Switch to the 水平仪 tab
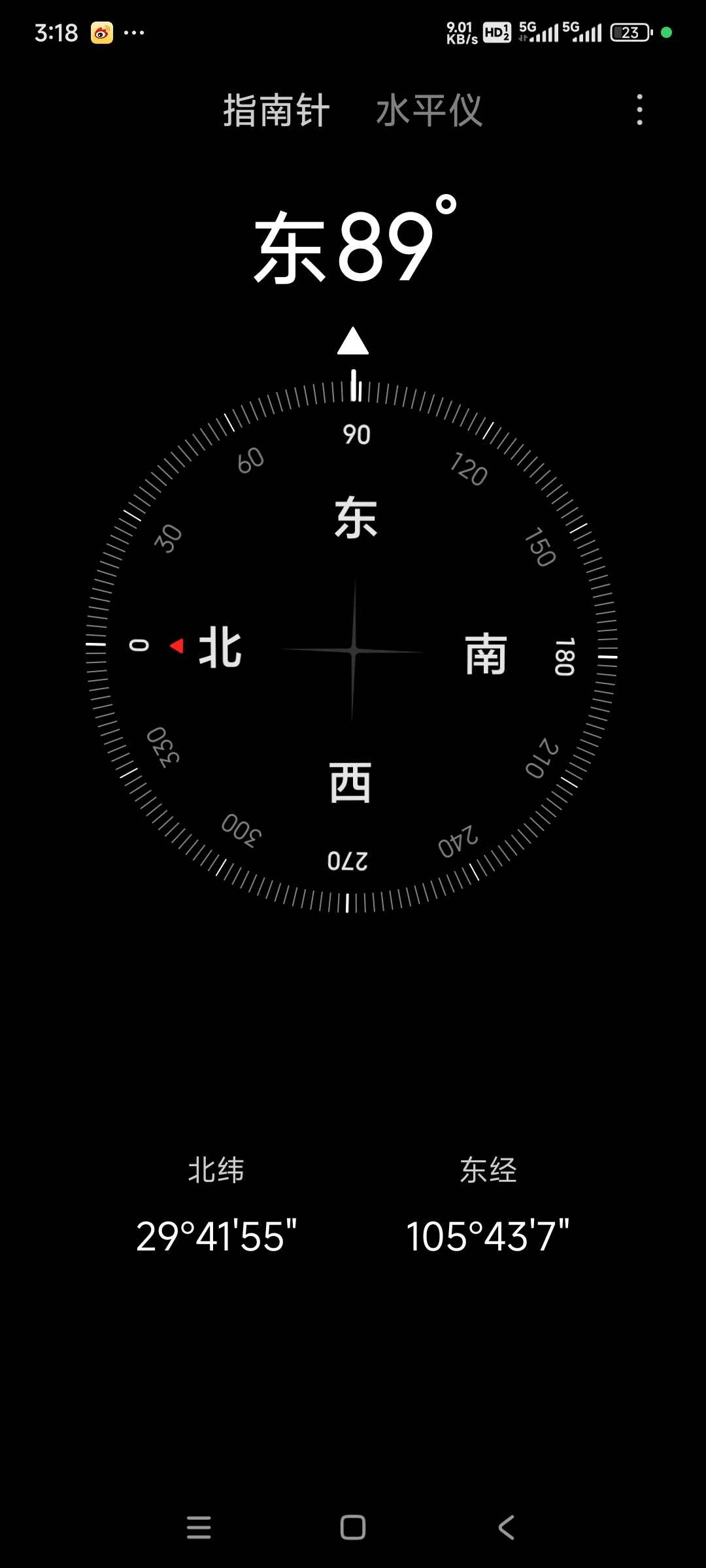The height and width of the screenshot is (1568, 706). click(x=429, y=110)
